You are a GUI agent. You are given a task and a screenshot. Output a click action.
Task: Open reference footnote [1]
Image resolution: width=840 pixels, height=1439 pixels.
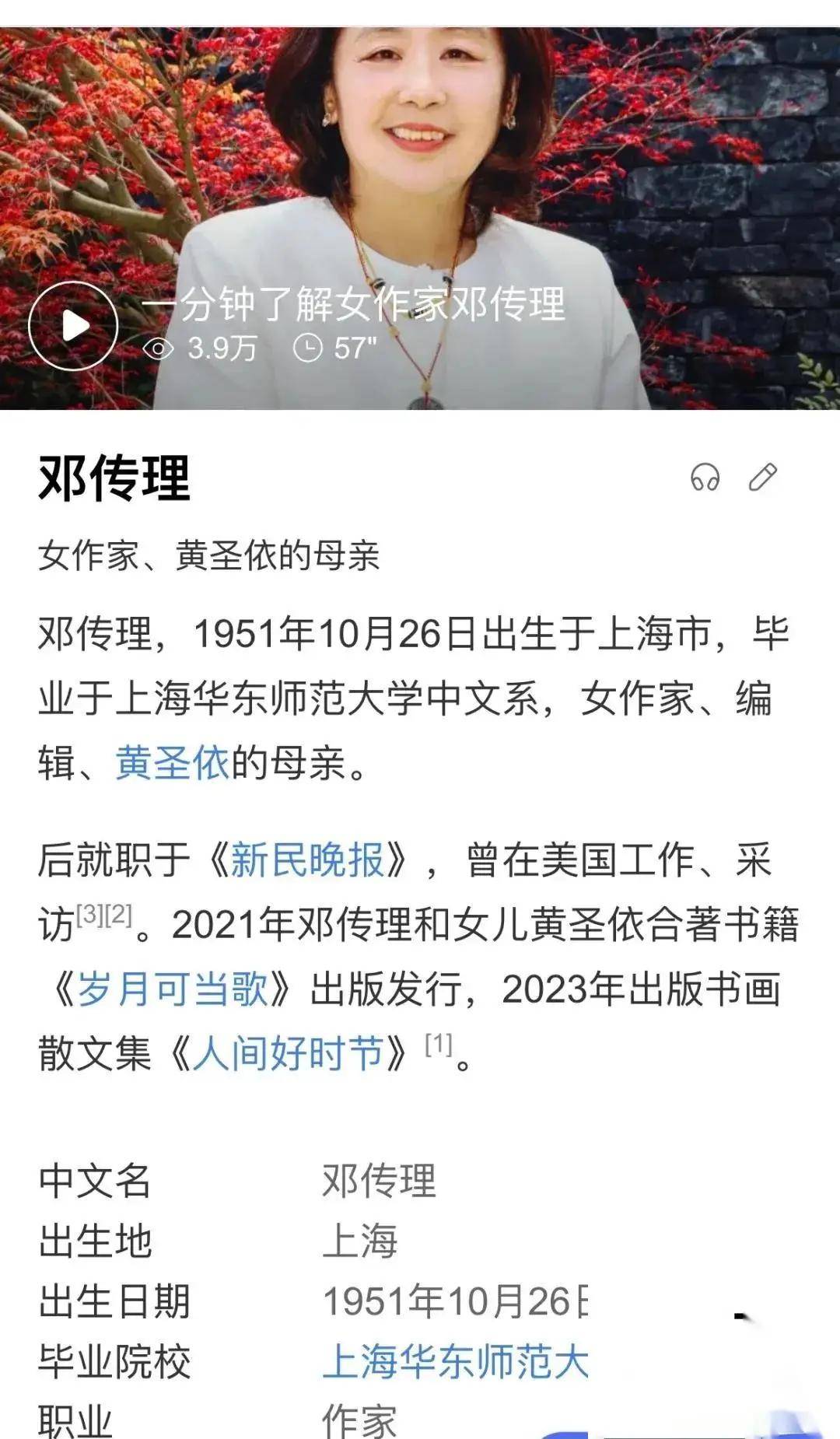tap(439, 1044)
